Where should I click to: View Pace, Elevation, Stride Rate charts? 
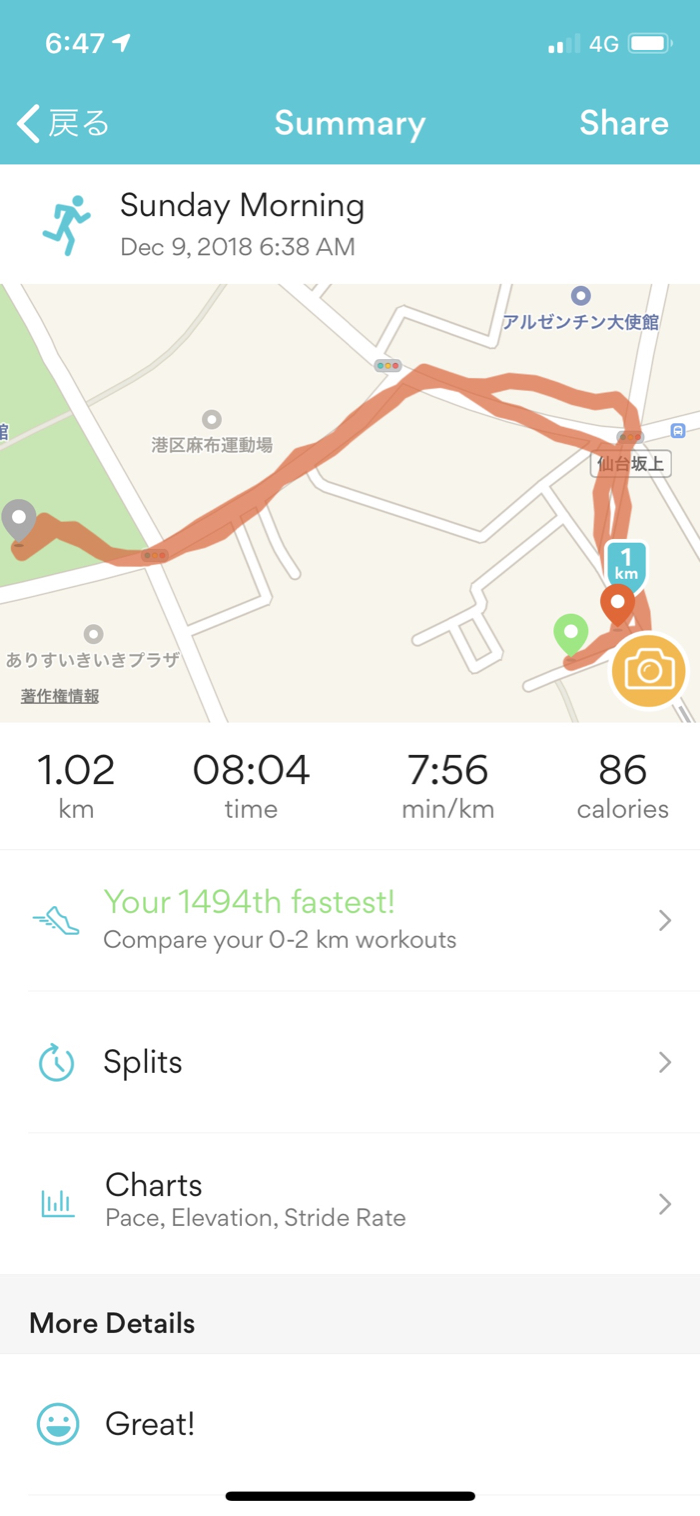click(350, 1203)
